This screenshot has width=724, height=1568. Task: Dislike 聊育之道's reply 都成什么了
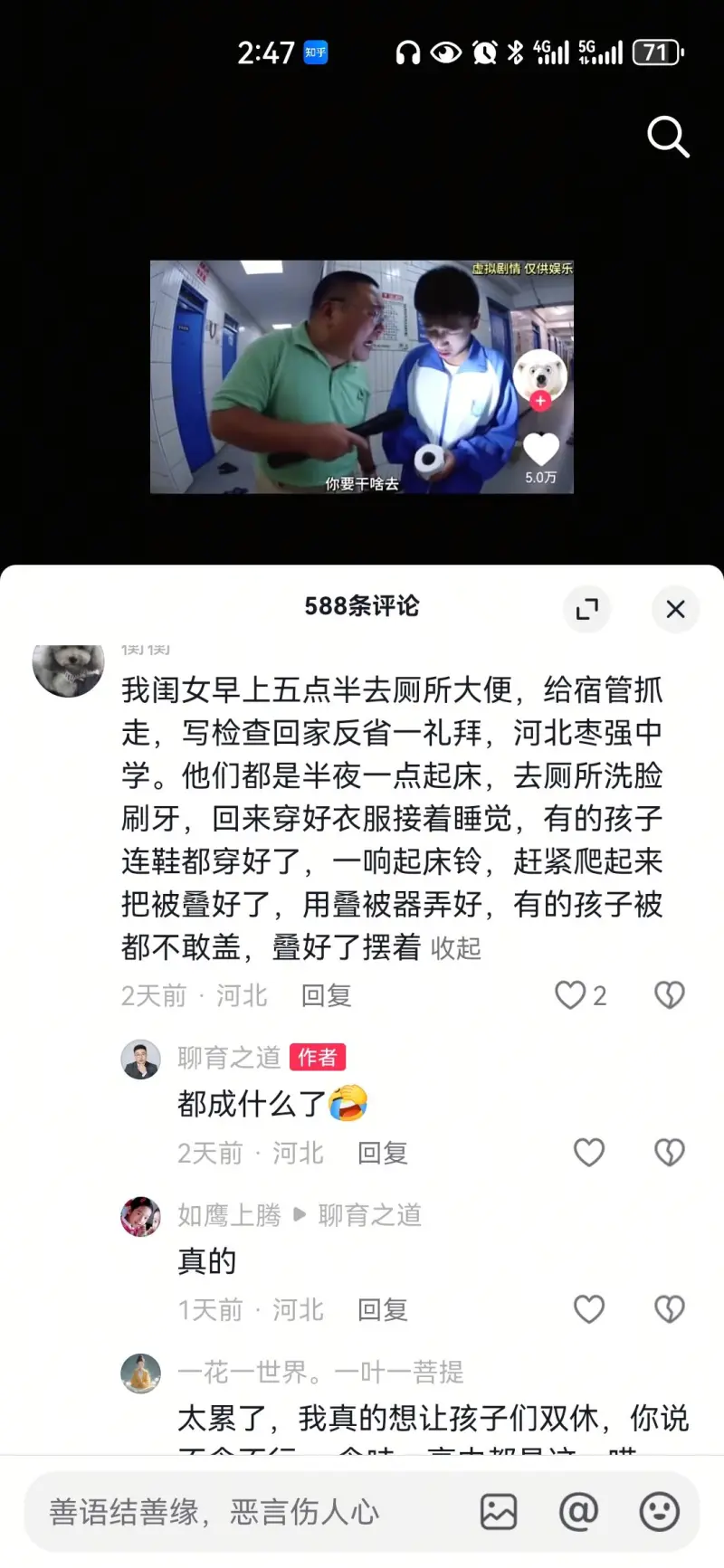click(x=670, y=1152)
